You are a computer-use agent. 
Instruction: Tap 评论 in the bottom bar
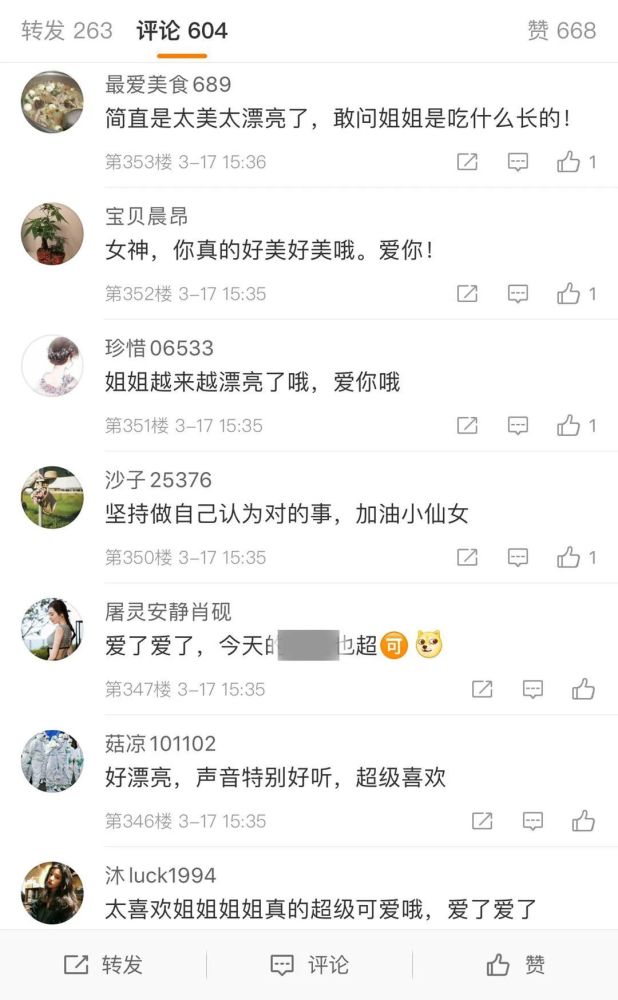pos(309,965)
